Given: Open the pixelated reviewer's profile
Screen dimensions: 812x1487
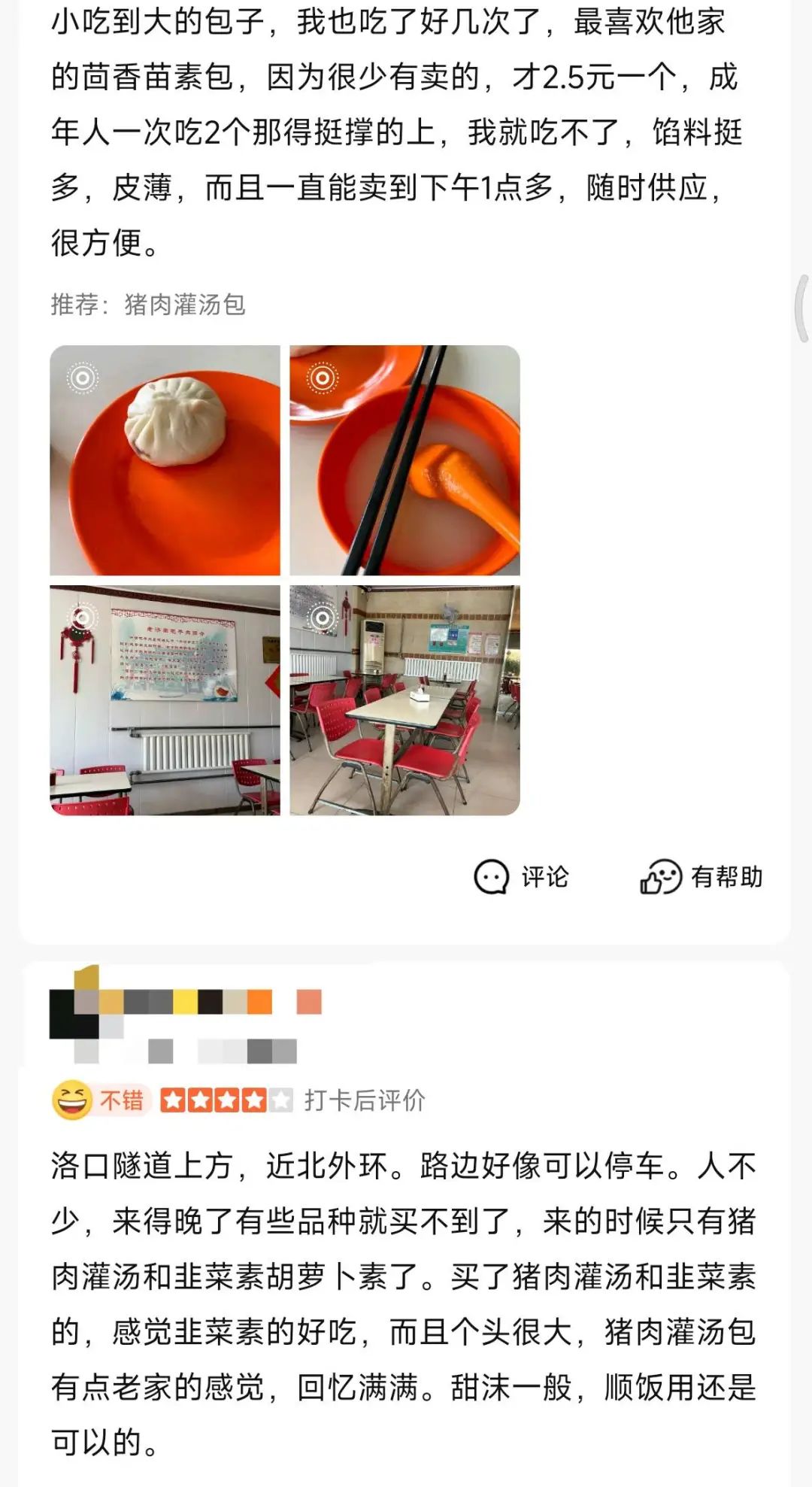Looking at the screenshot, I should 75,1012.
